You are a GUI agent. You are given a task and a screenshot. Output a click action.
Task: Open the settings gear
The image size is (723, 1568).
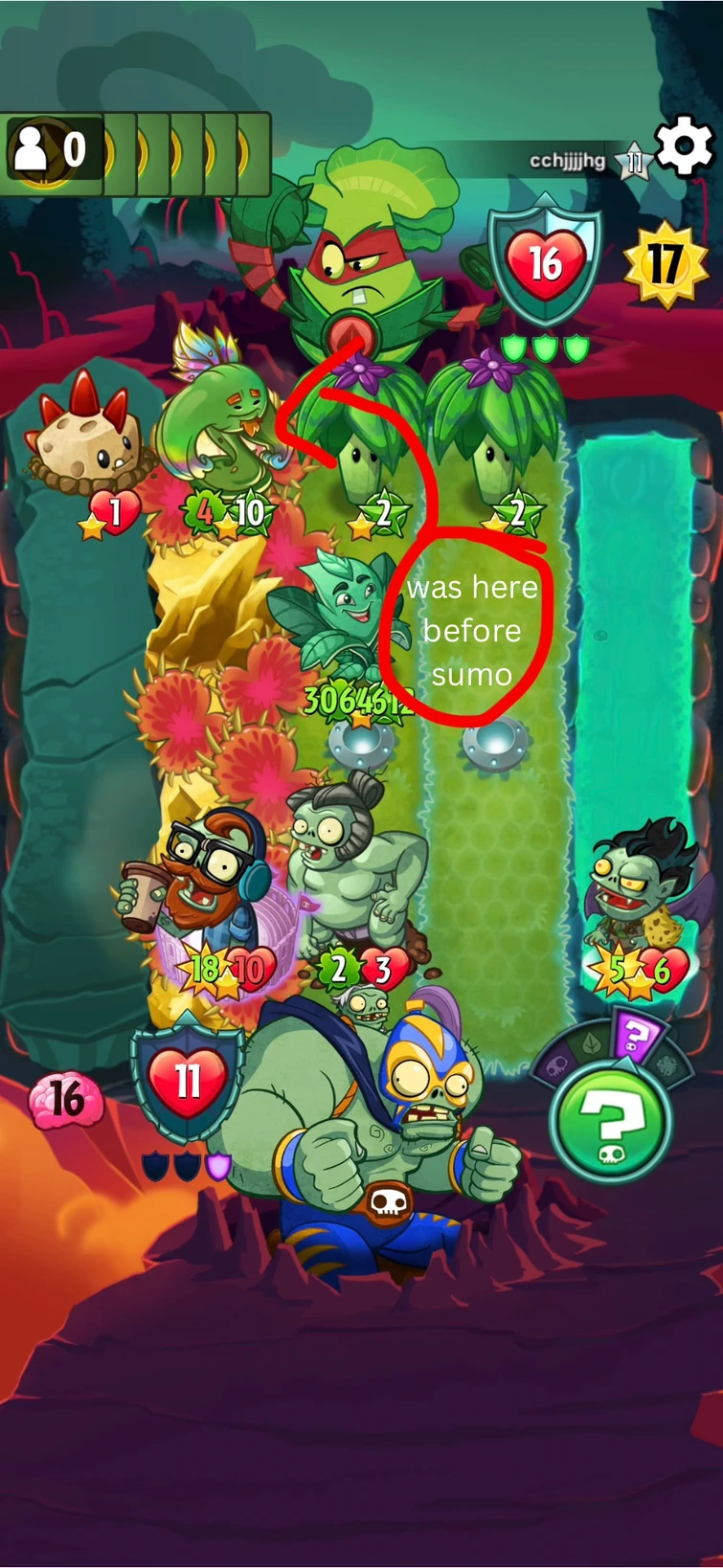[684, 147]
